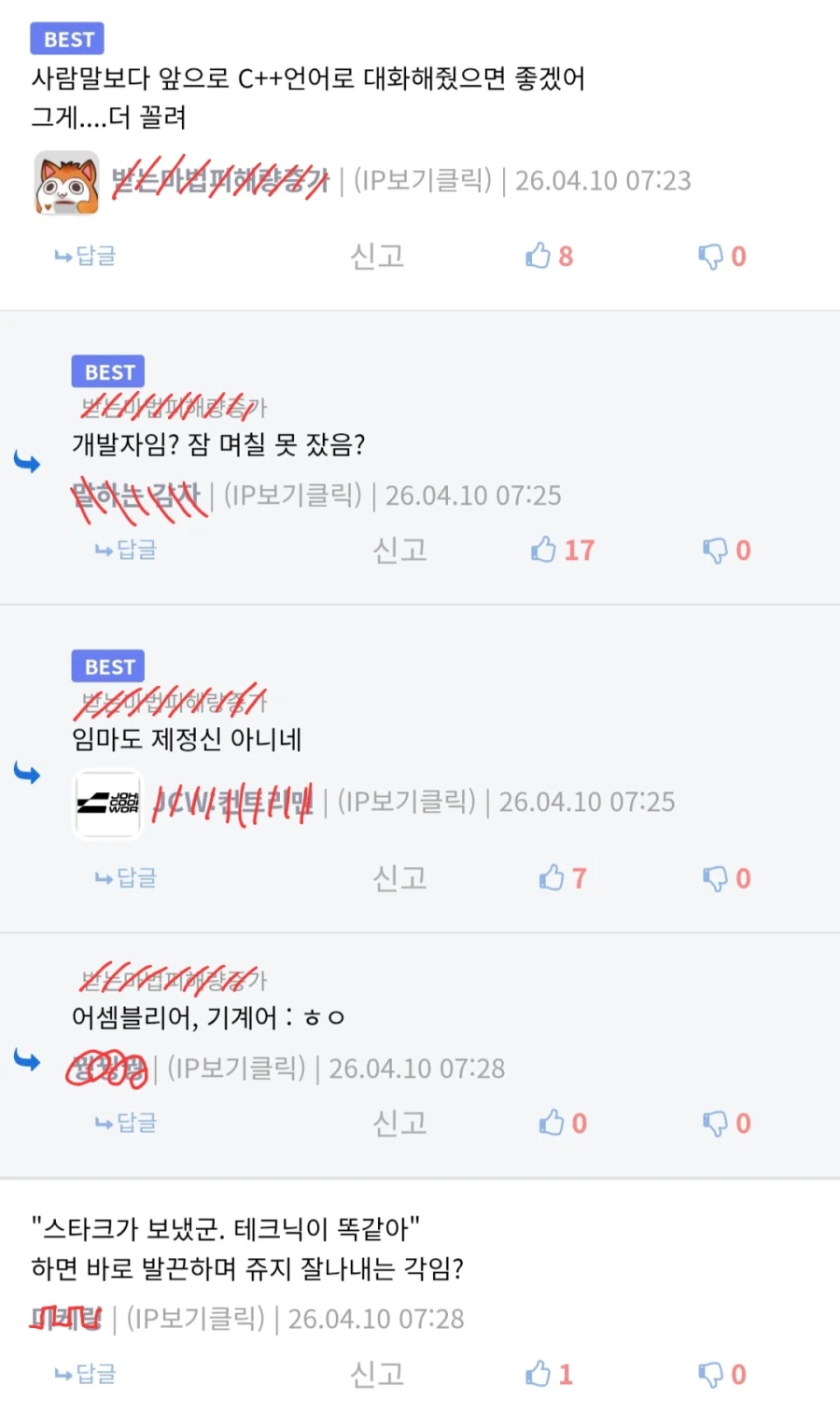840x1412 pixels.
Task: Like the C++언어로 대화해줬으면 comment
Action: pos(549,256)
